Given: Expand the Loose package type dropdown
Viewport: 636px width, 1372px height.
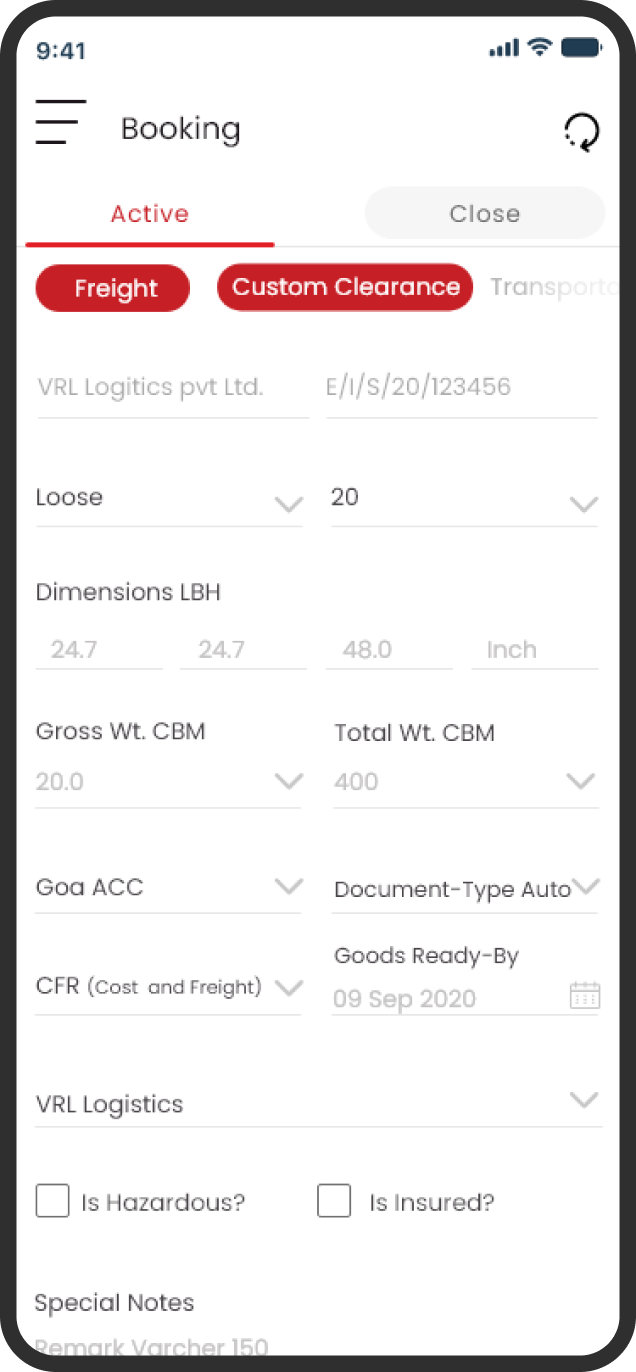Looking at the screenshot, I should point(169,501).
